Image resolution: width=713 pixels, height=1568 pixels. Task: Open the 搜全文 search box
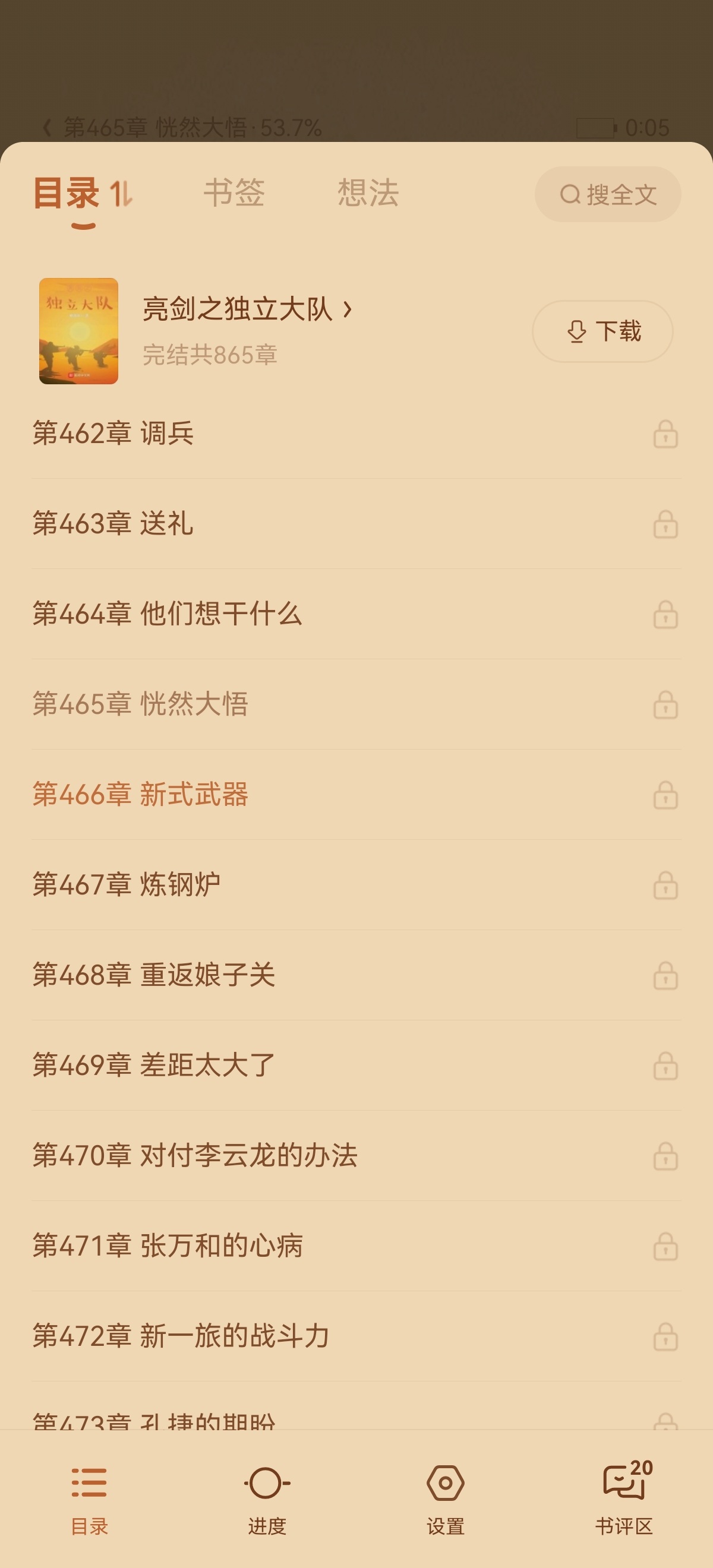[x=607, y=194]
